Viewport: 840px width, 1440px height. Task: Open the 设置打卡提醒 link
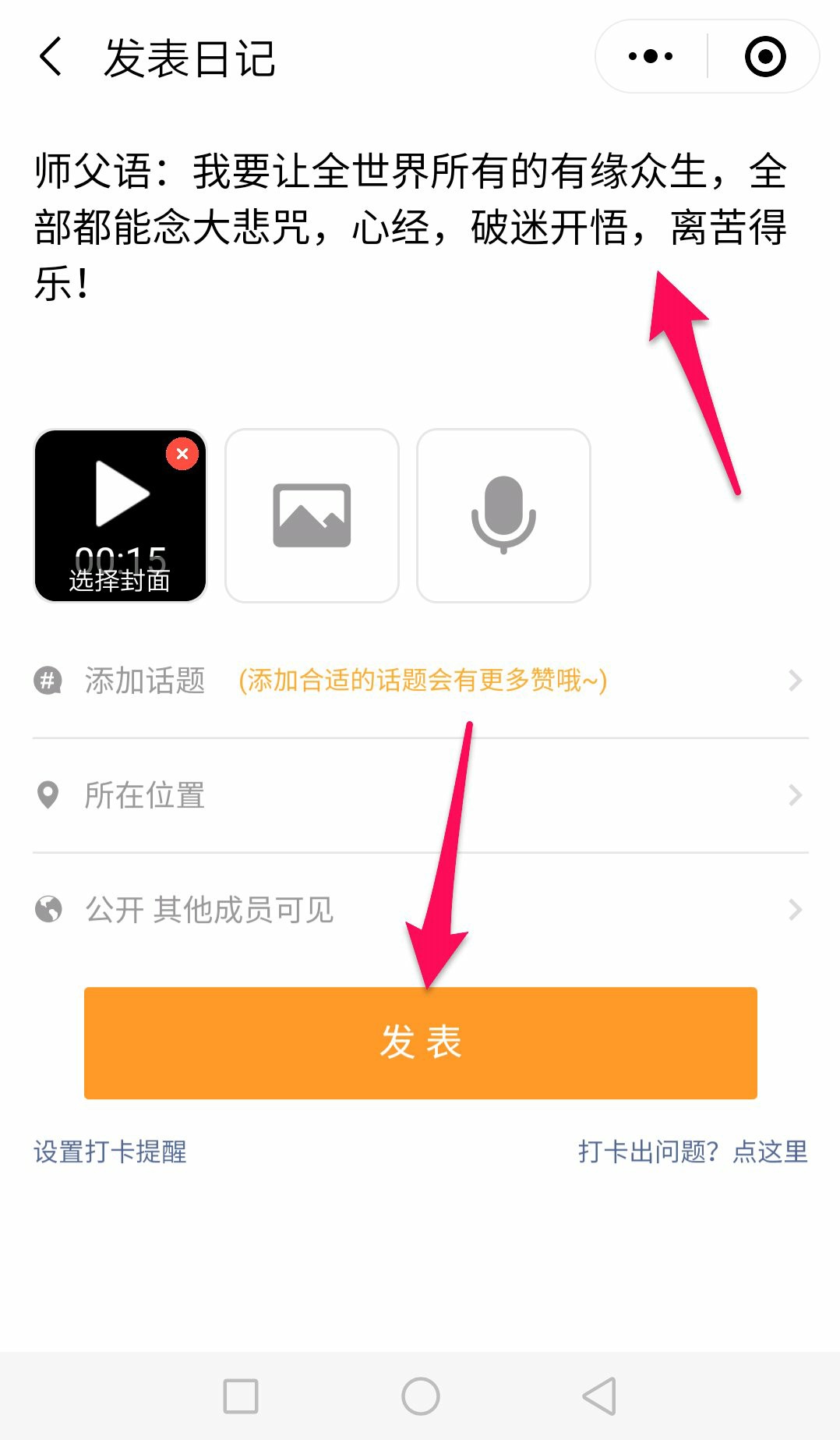[110, 1152]
